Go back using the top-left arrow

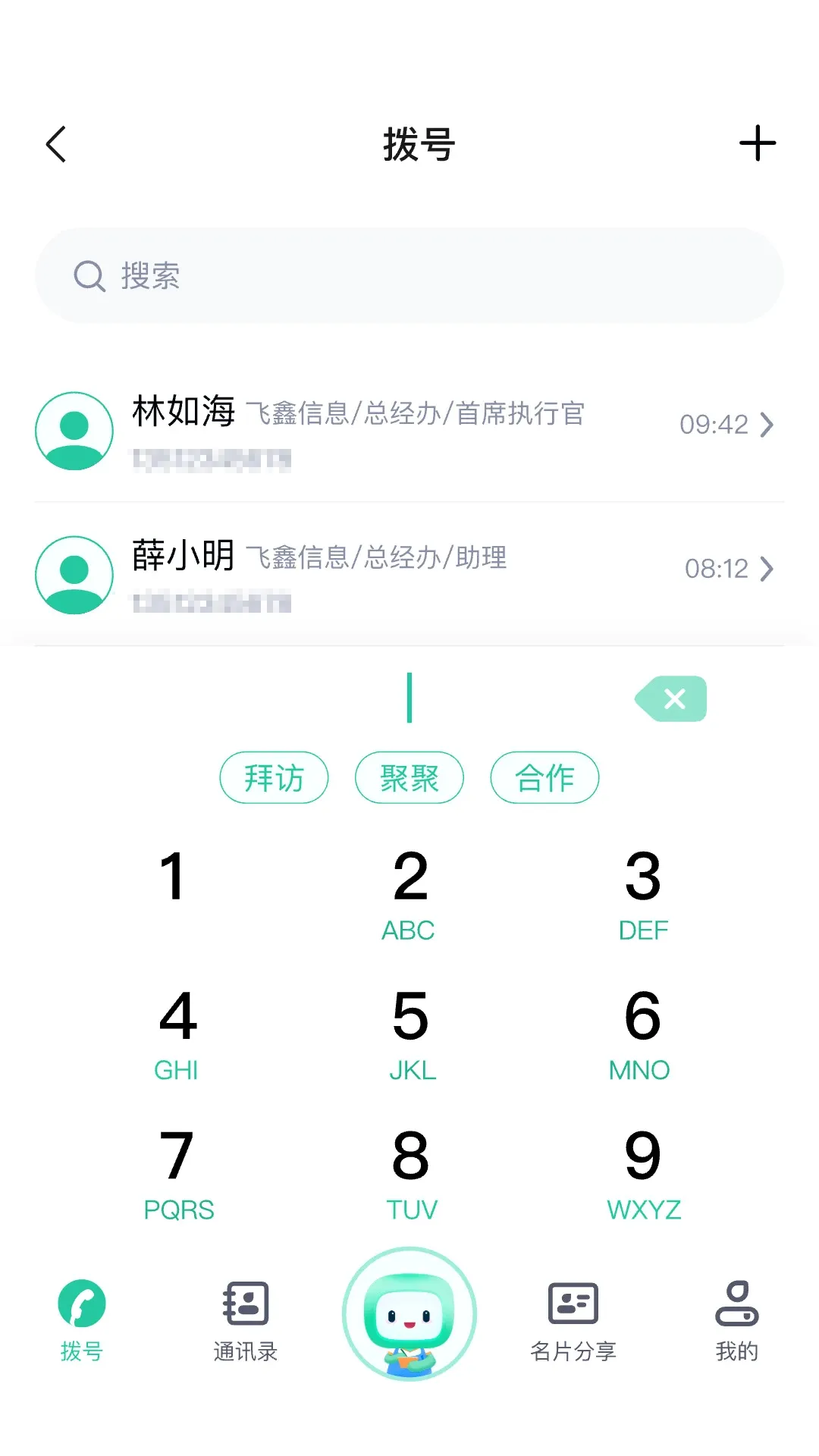(x=56, y=144)
